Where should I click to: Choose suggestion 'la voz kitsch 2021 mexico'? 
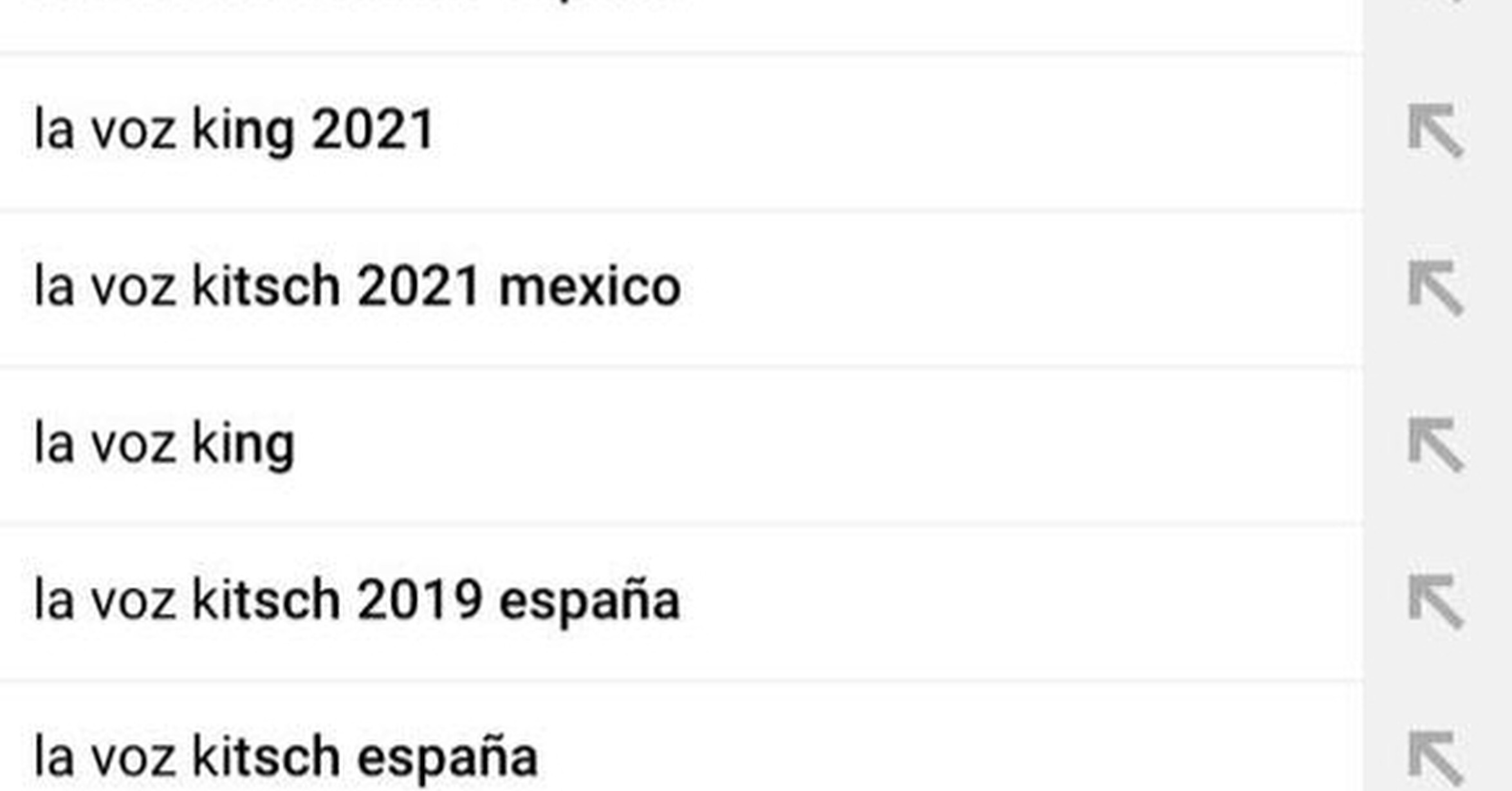tap(681, 288)
